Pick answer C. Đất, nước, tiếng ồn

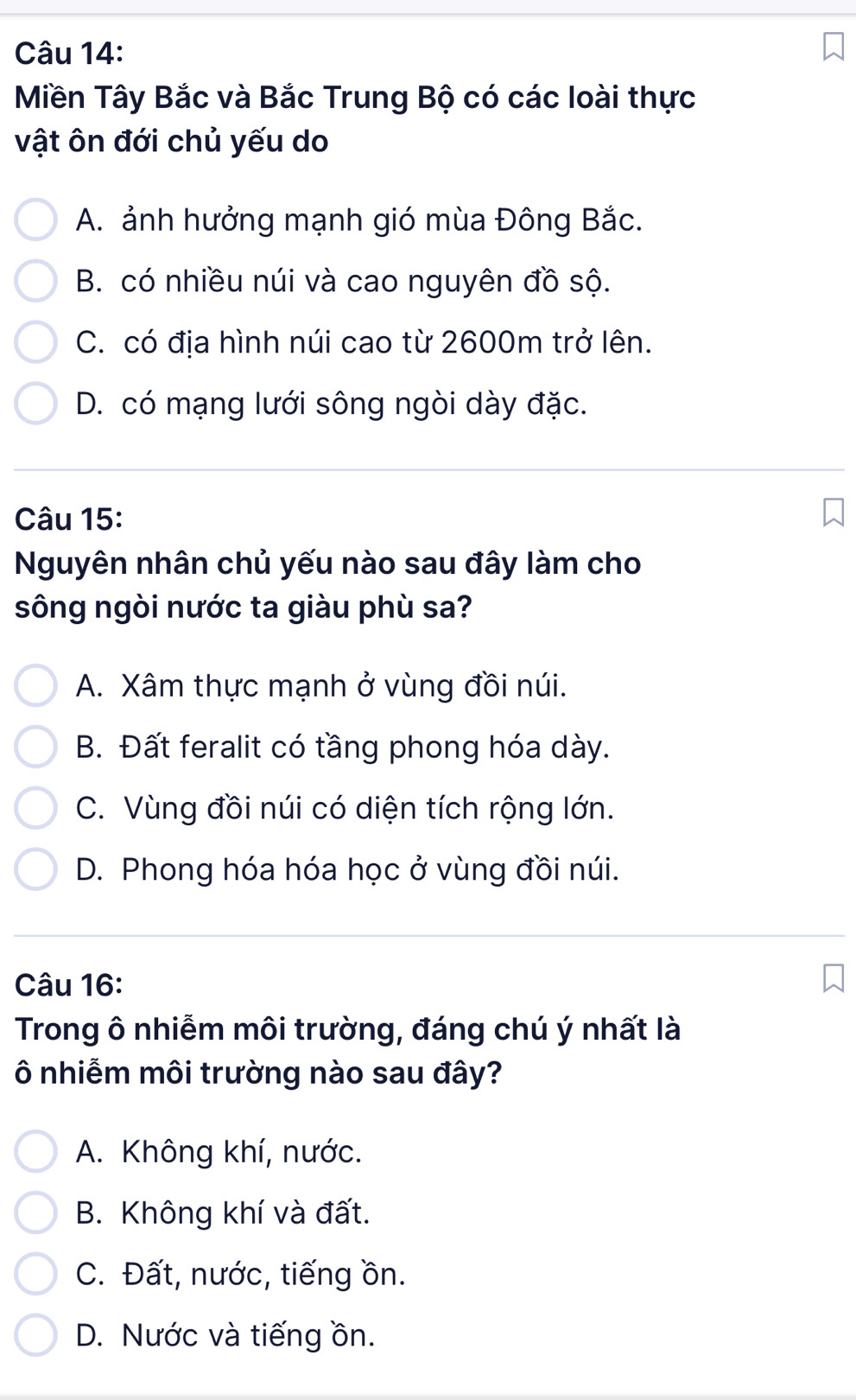coord(36,1274)
